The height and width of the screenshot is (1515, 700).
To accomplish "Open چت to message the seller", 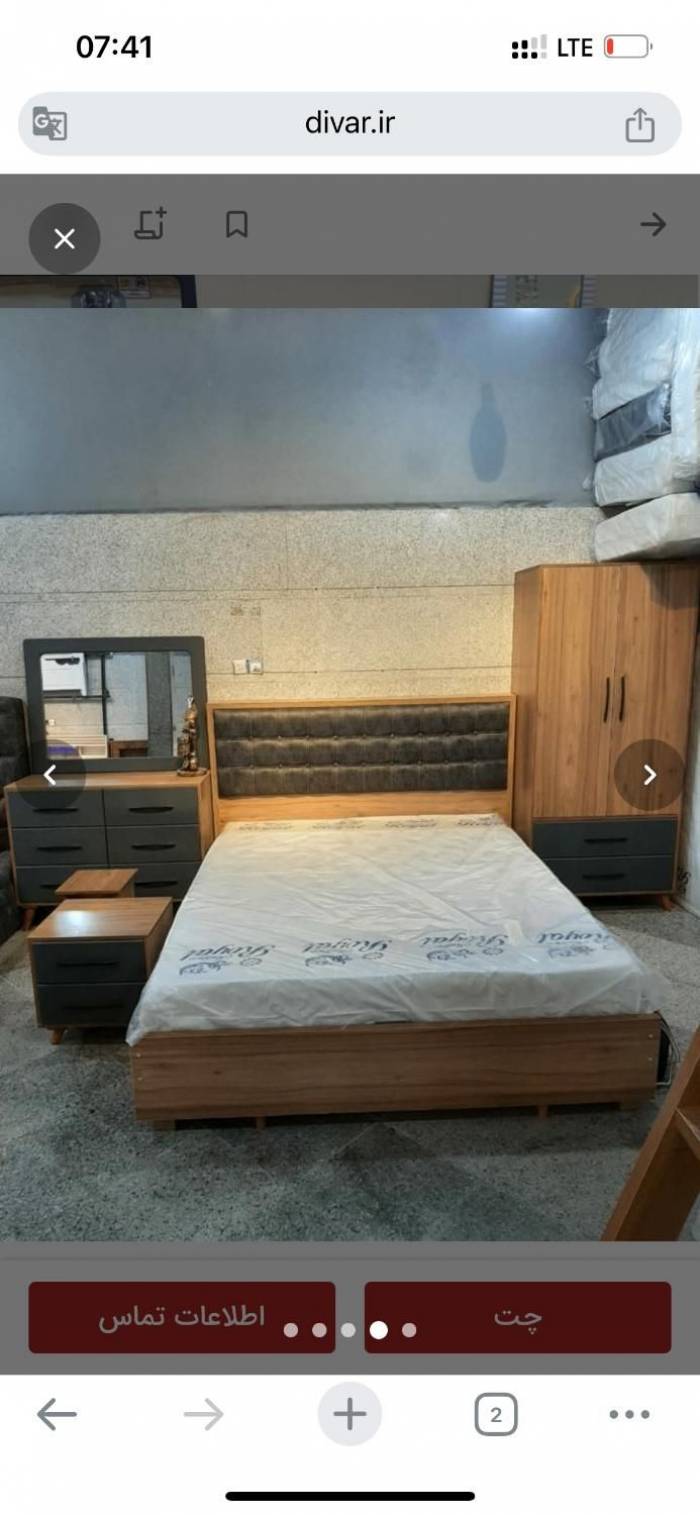I will (517, 1317).
